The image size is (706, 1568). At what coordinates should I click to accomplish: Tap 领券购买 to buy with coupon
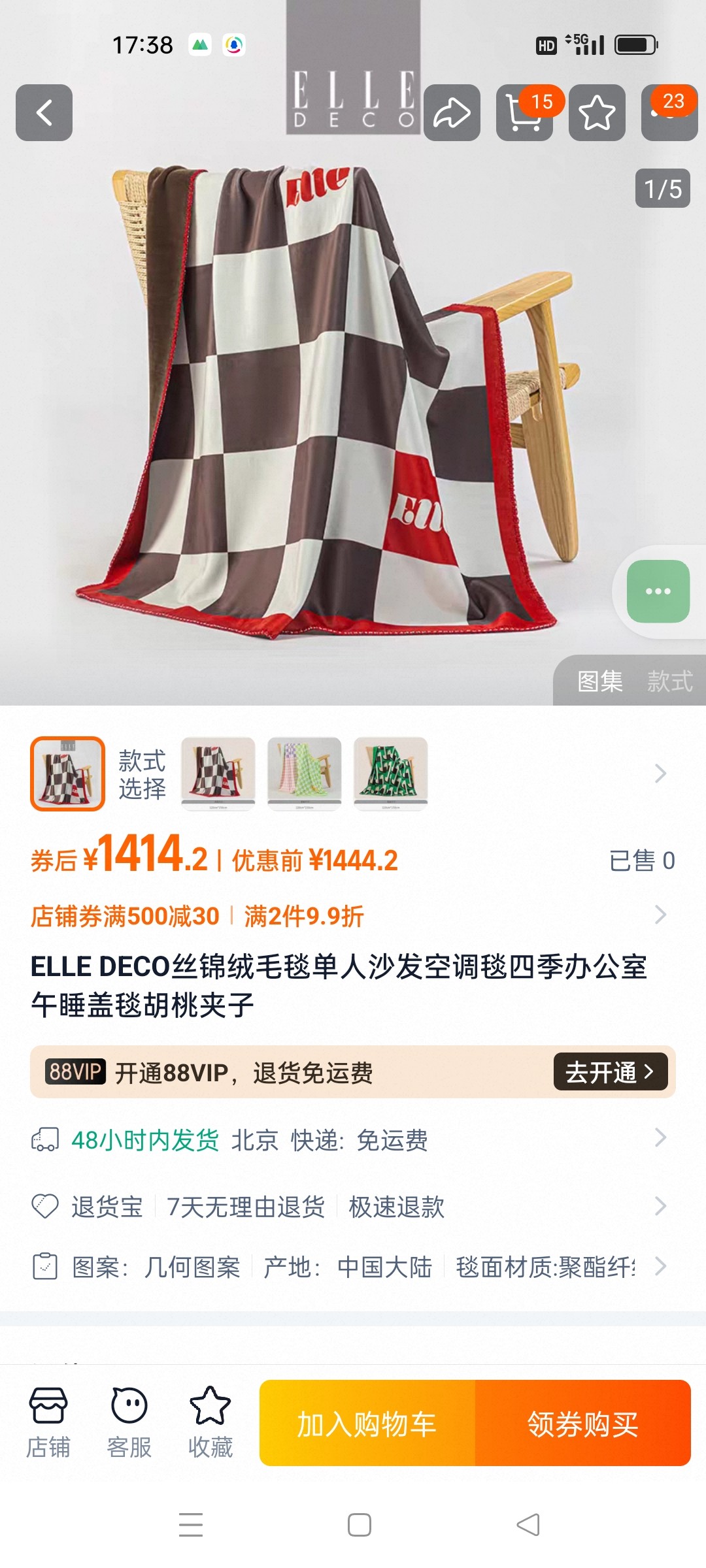(x=582, y=1424)
